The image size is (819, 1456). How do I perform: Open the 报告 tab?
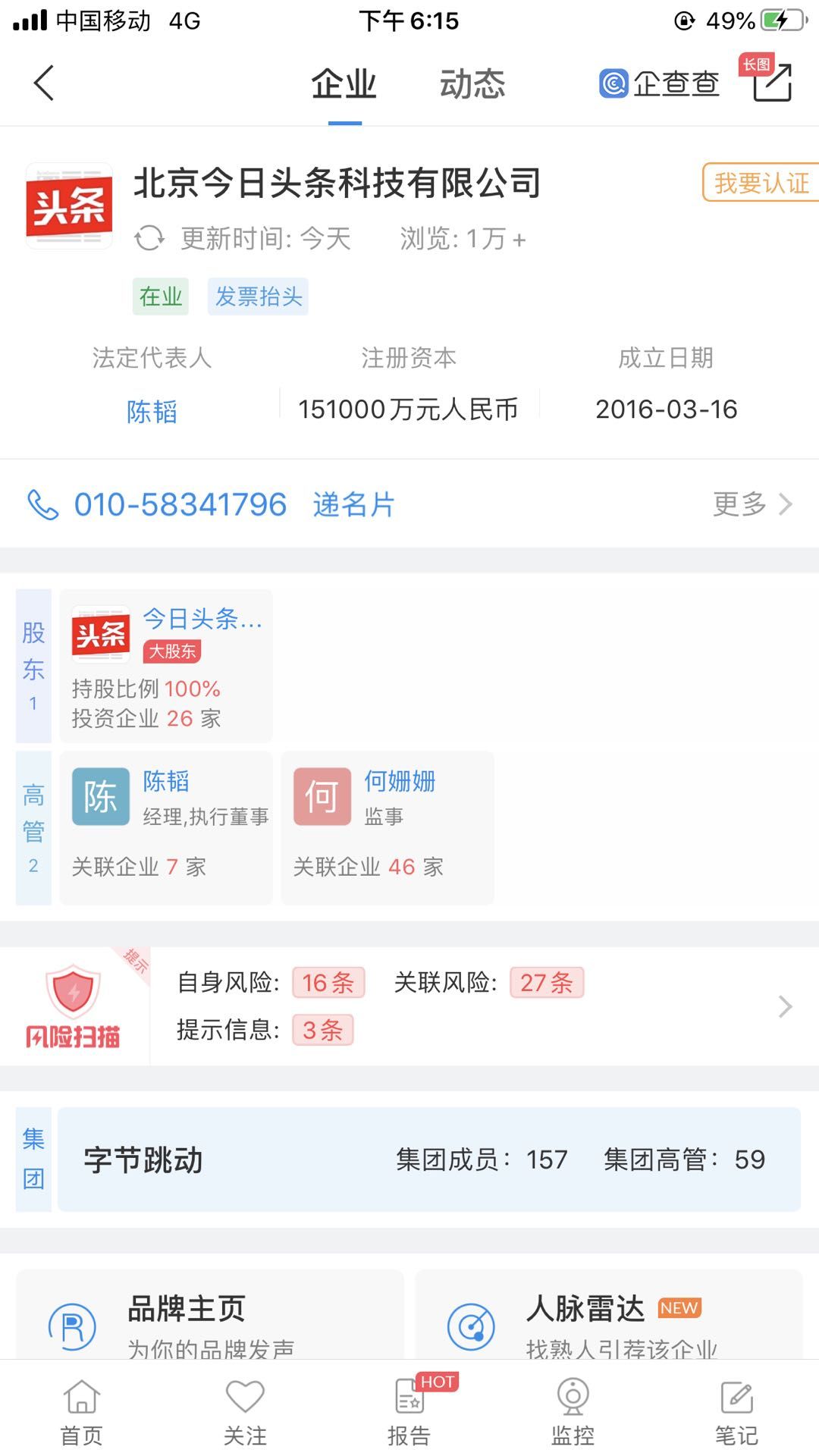(x=409, y=1412)
